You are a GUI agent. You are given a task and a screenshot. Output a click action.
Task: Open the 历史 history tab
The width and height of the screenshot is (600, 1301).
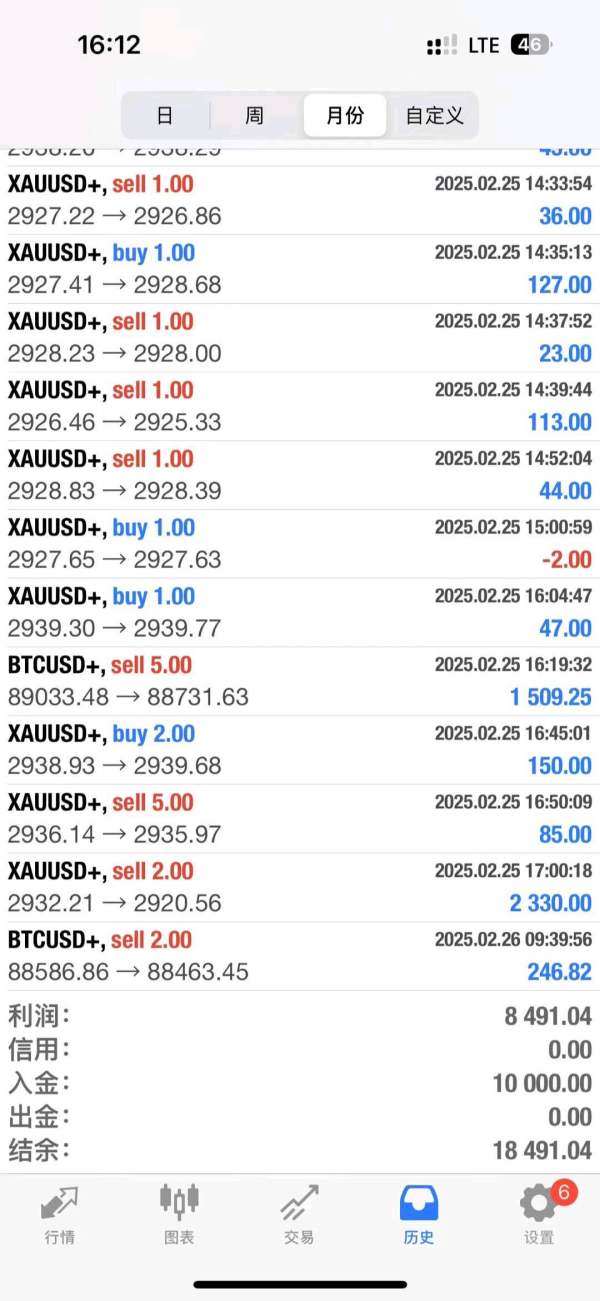point(419,1215)
